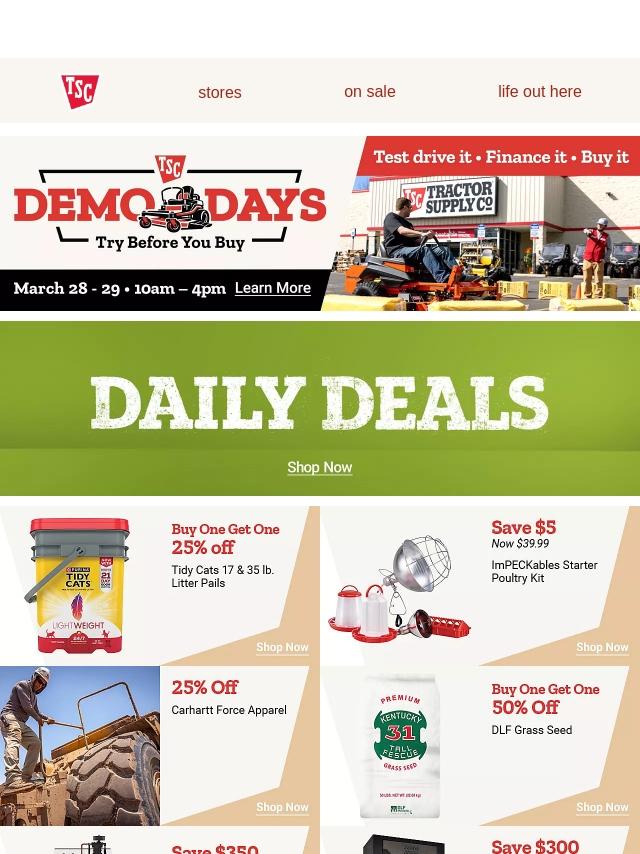This screenshot has width=640, height=854.
Task: Shop Now for DLF Grass Seed
Action: click(602, 807)
